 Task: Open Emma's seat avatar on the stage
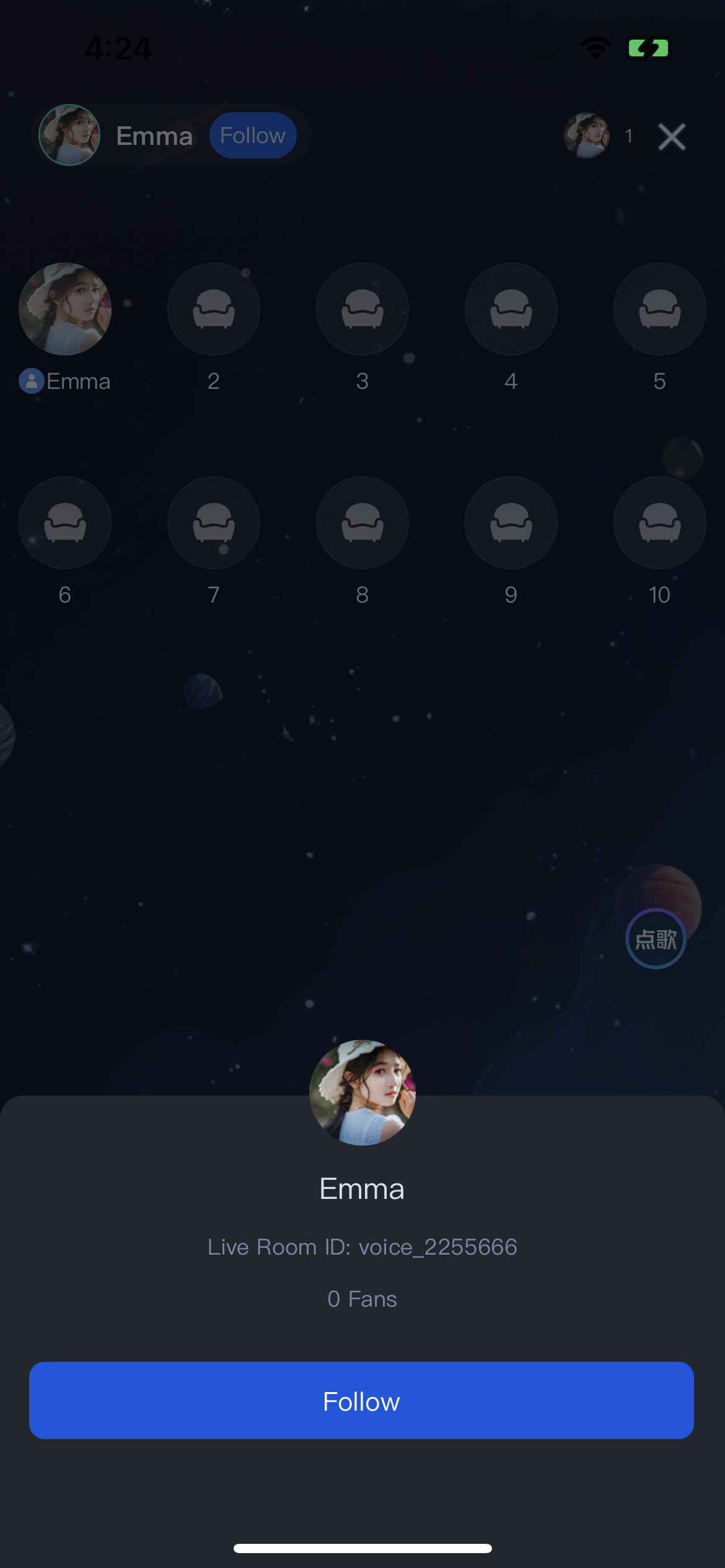(x=65, y=309)
